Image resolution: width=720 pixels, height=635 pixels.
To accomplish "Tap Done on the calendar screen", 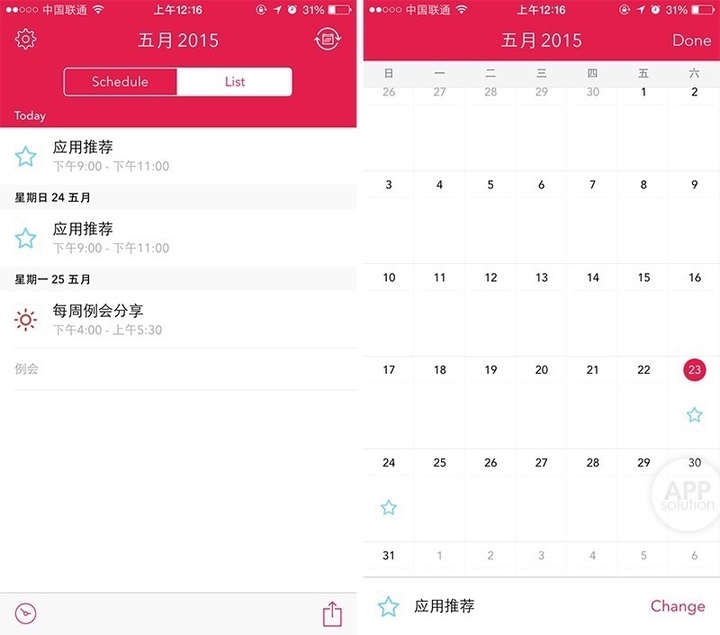I will [691, 41].
